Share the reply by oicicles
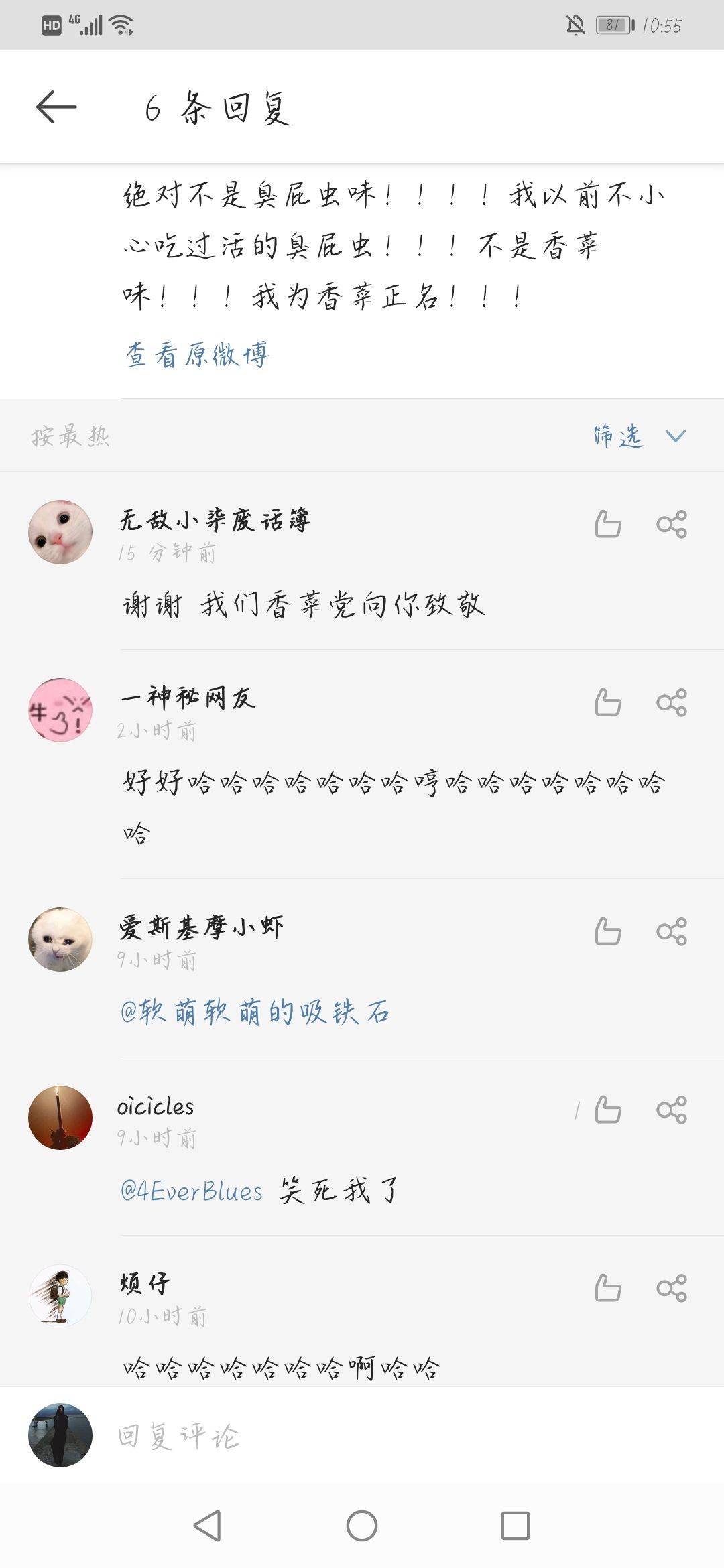724x1568 pixels. coord(672,1110)
